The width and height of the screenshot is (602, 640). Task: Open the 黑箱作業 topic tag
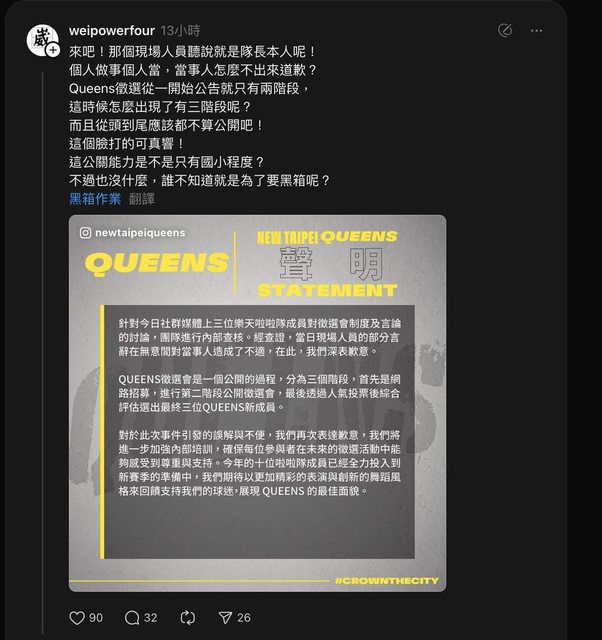[x=95, y=199]
